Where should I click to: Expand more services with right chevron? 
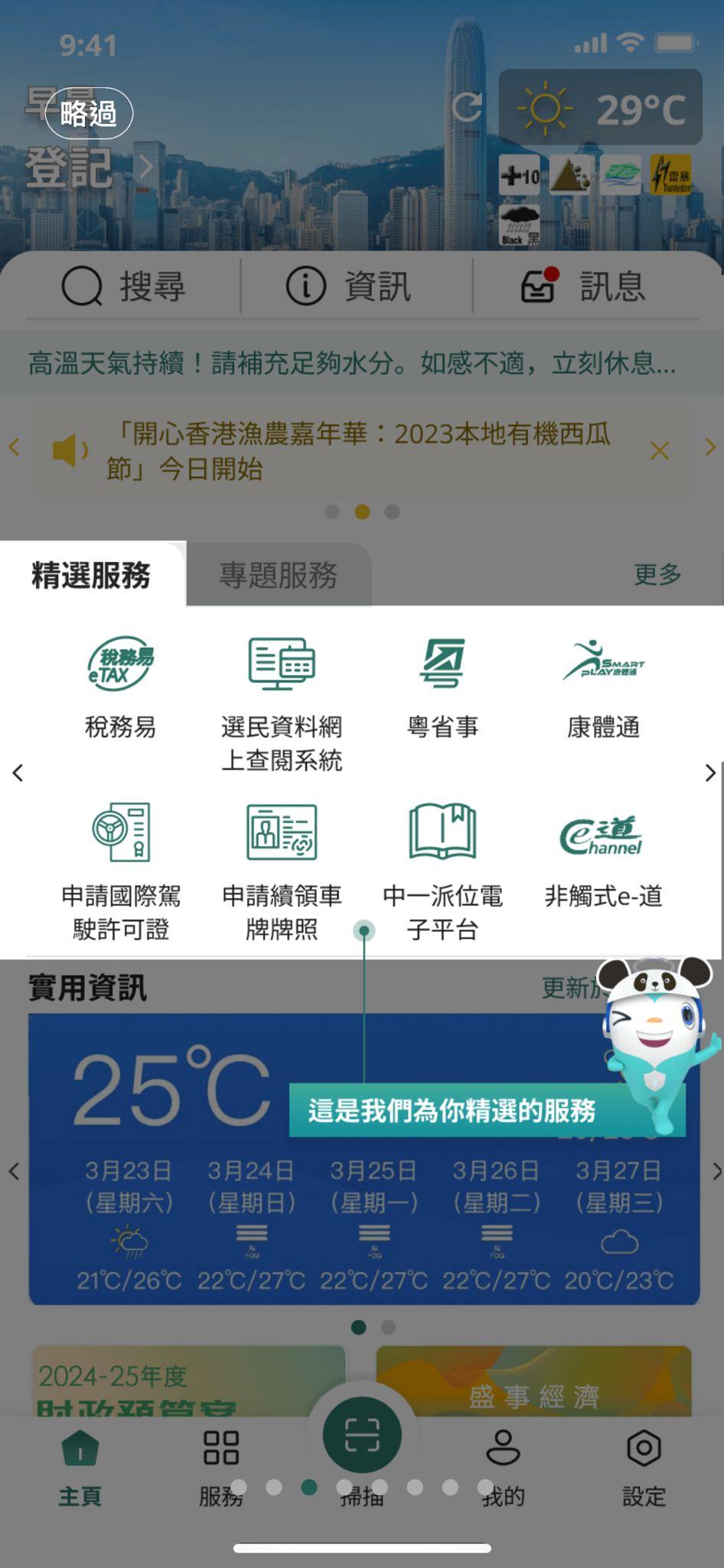click(x=710, y=774)
